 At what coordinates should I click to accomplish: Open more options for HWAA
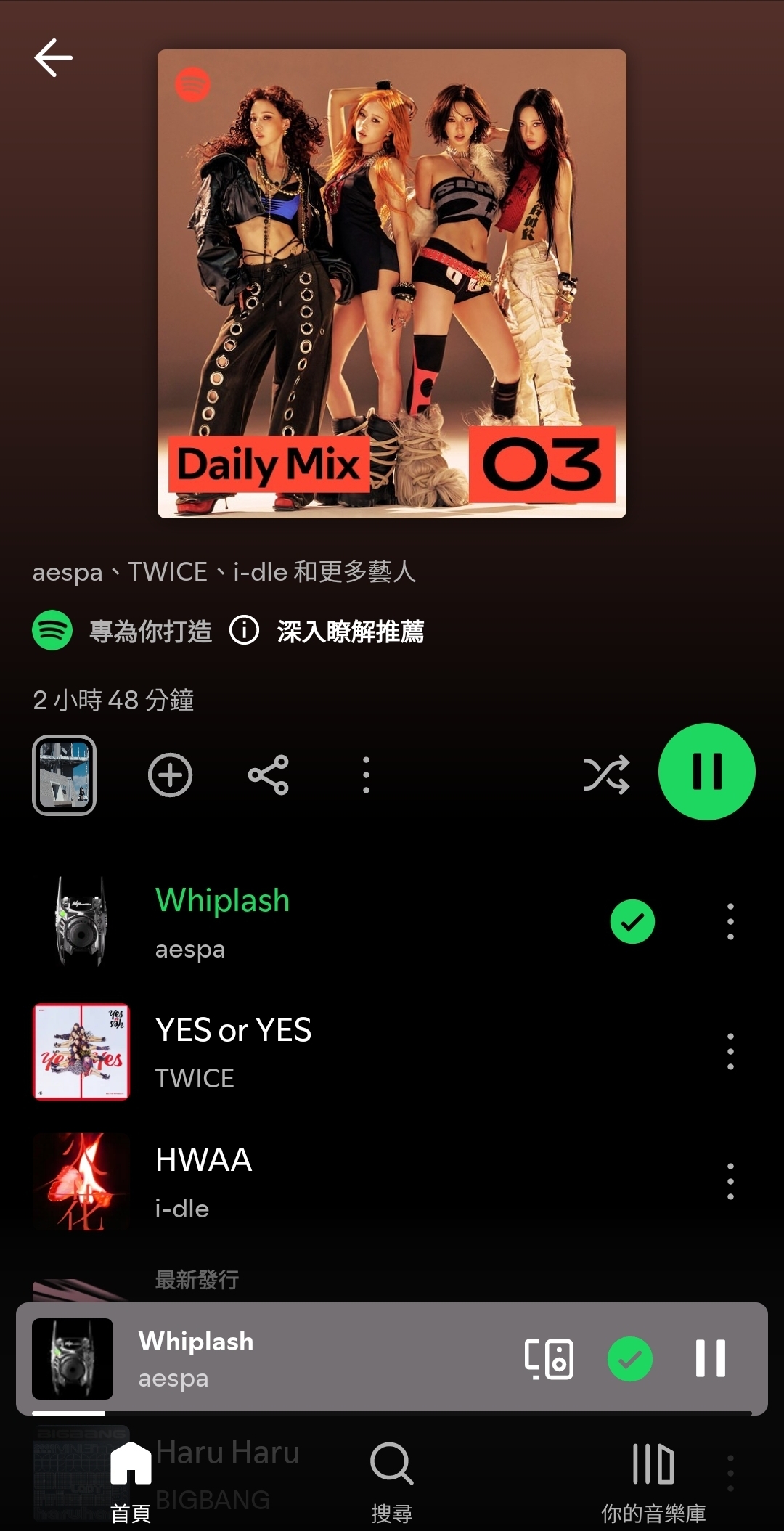(x=730, y=1182)
